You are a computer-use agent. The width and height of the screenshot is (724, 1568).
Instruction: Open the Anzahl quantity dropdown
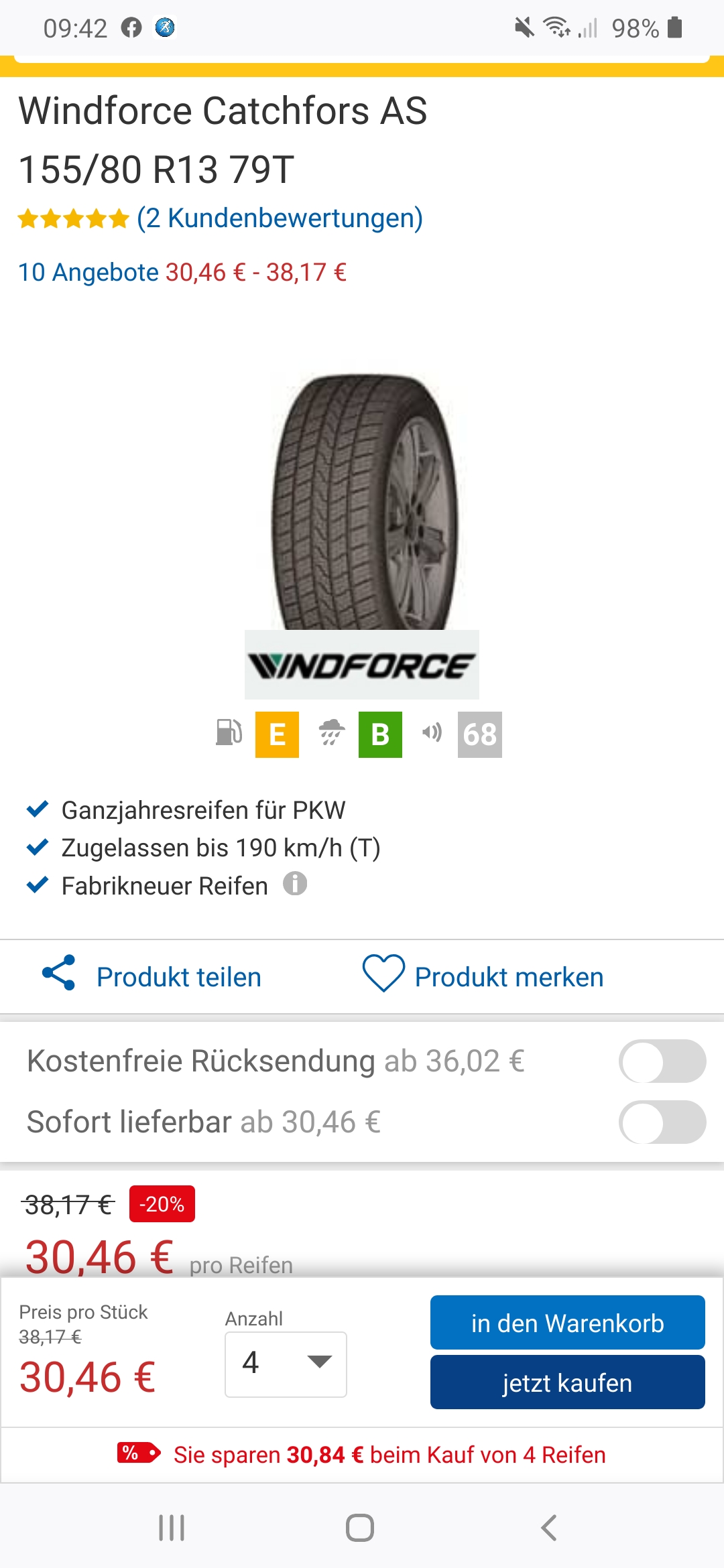(x=286, y=1364)
